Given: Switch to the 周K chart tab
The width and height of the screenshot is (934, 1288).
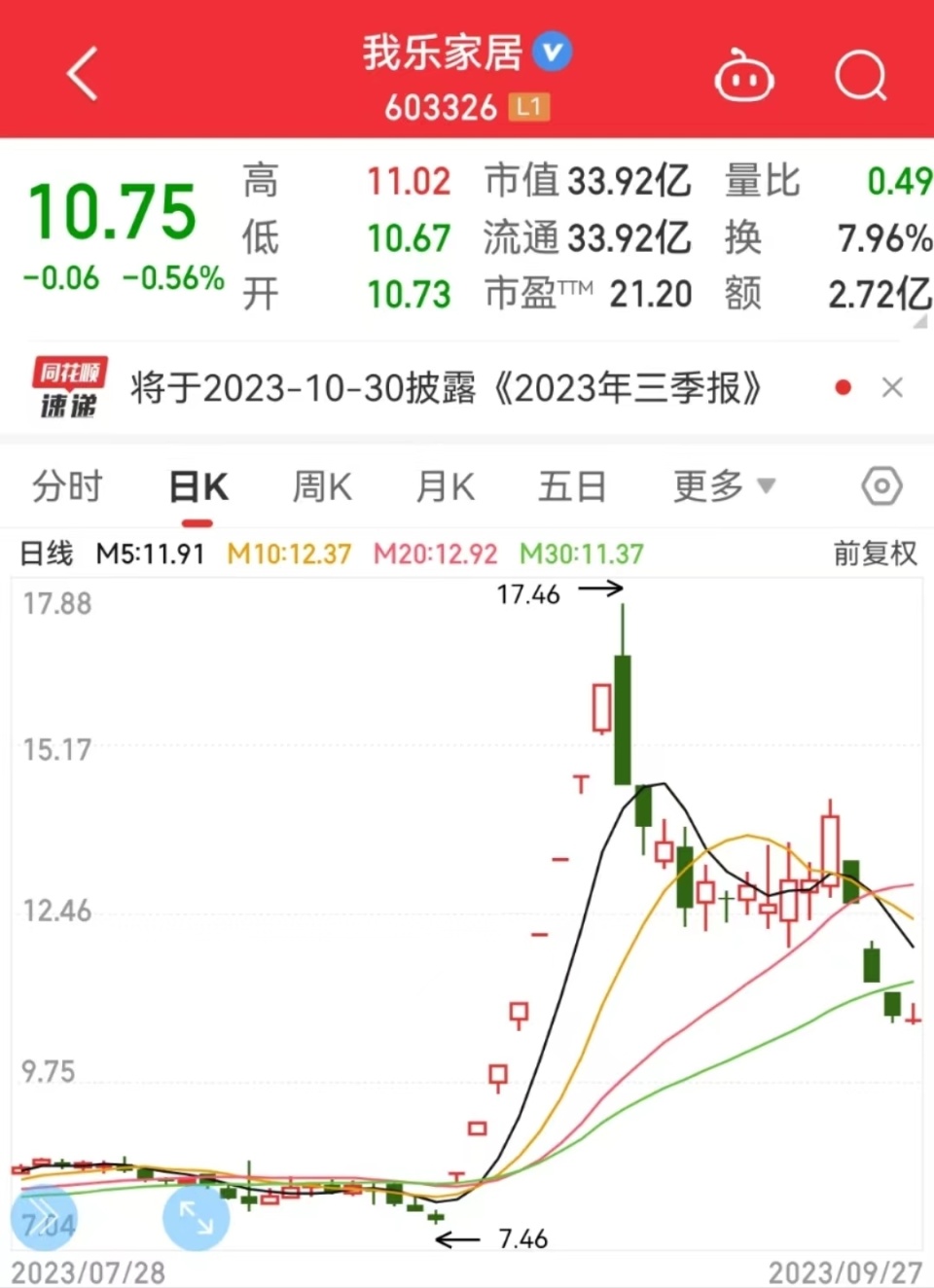Looking at the screenshot, I should click(x=322, y=485).
